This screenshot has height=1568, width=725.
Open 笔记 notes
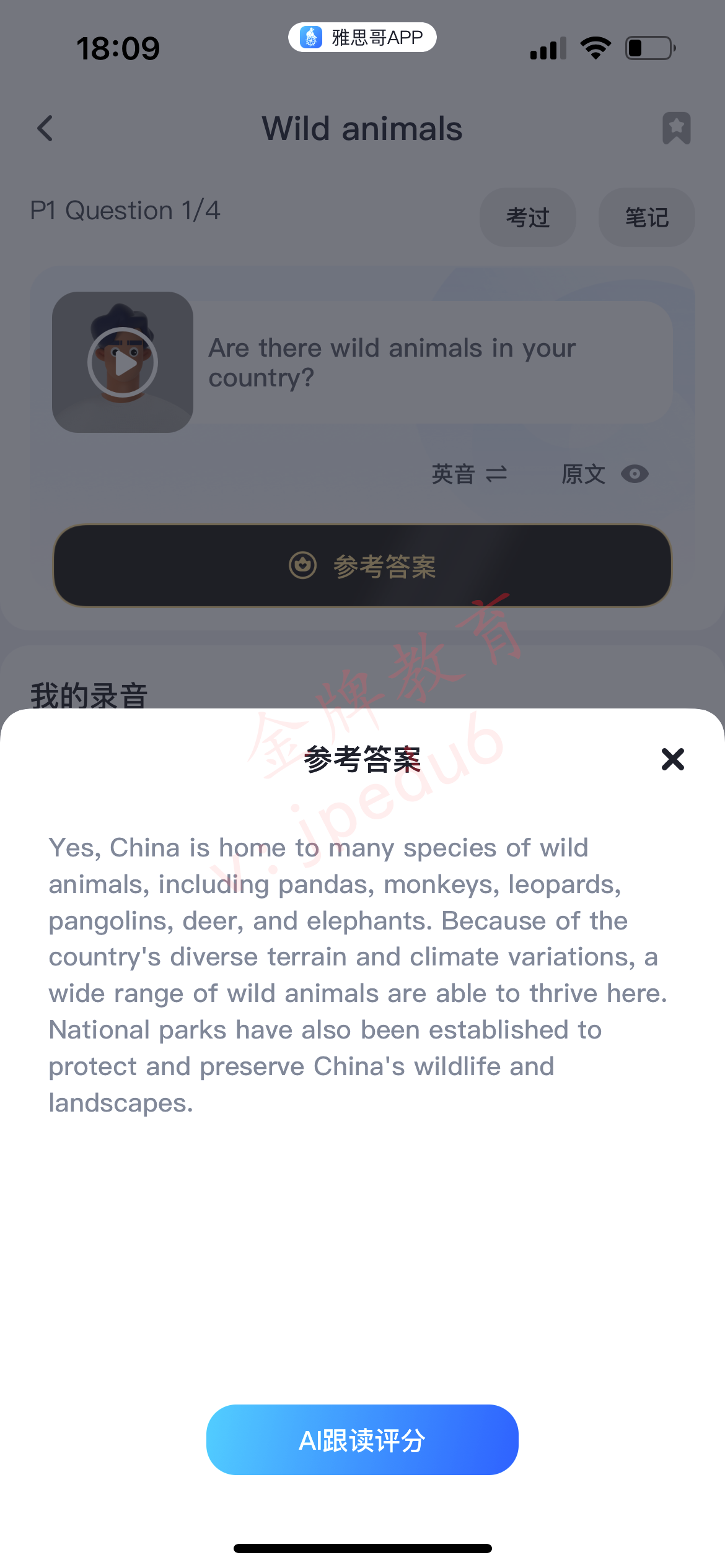647,217
